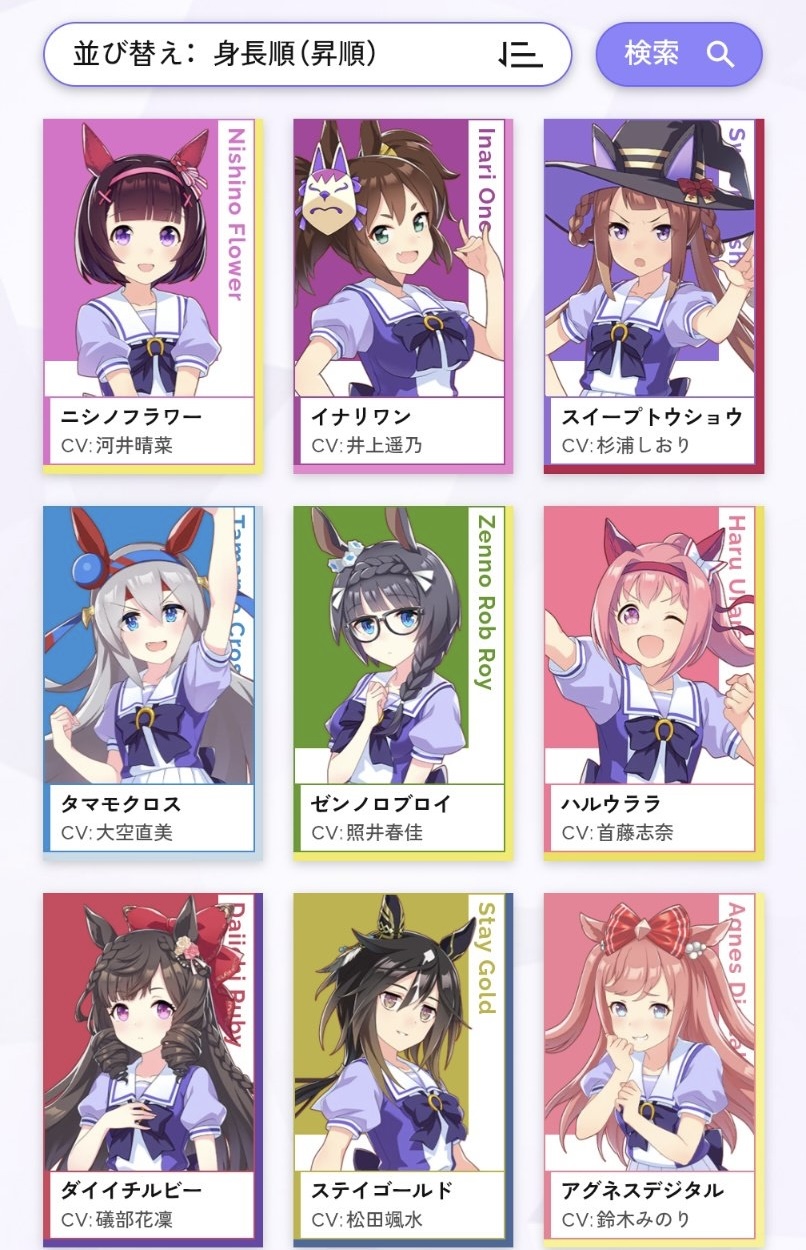This screenshot has width=806, height=1250.
Task: Open the ニシノフラワー character card
Action: coord(152,295)
